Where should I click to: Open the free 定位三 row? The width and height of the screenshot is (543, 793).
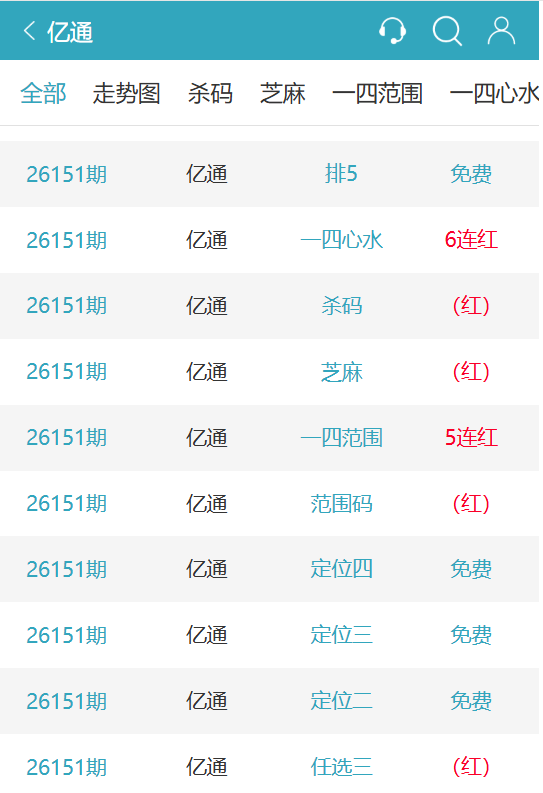point(269,635)
